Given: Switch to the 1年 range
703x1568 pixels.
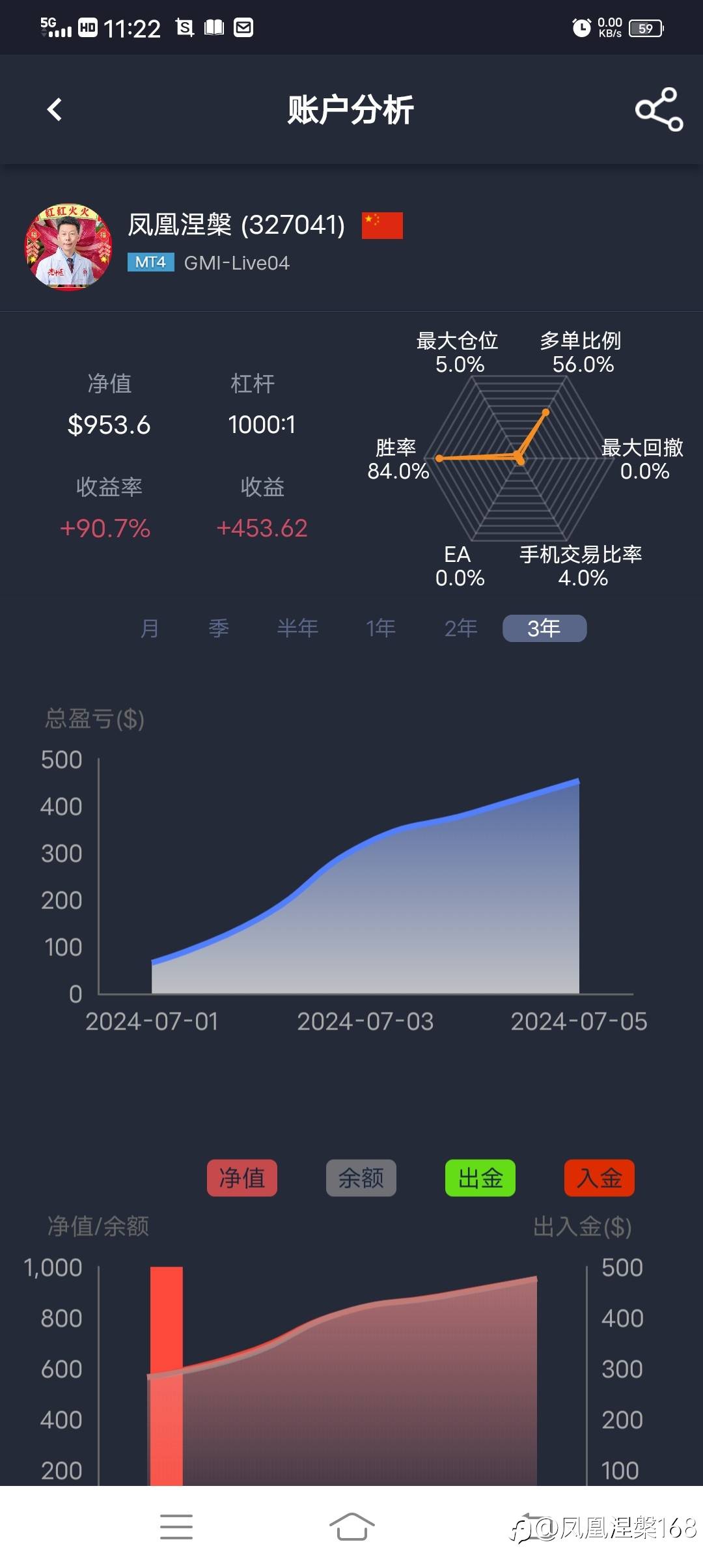Looking at the screenshot, I should [x=381, y=628].
